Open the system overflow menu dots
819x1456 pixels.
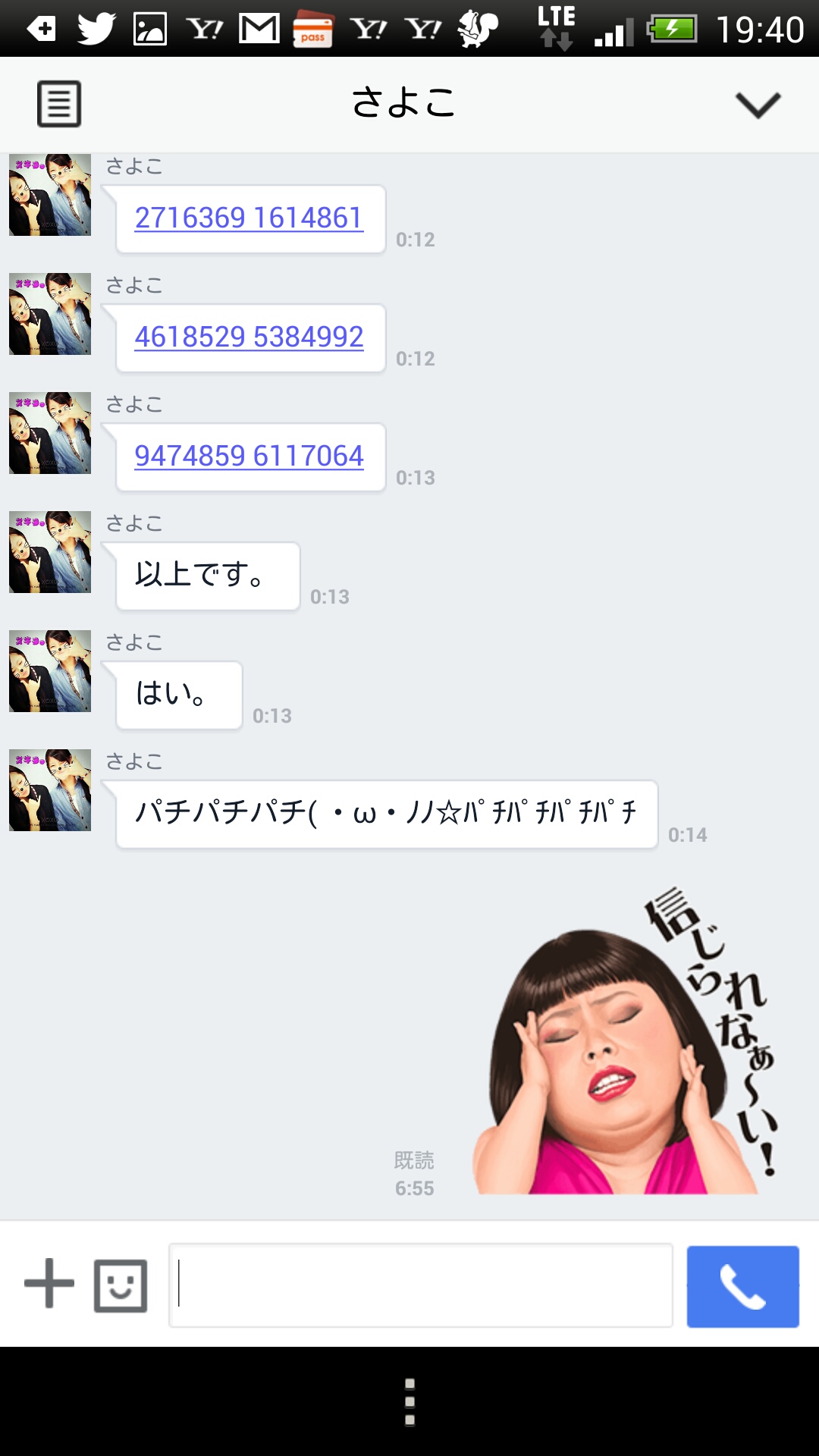tap(409, 1402)
